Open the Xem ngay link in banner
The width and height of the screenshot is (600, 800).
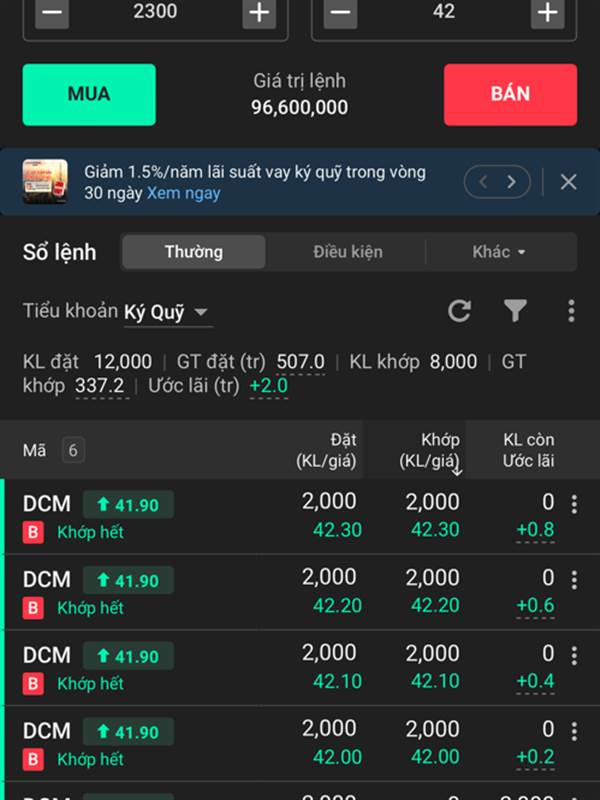click(183, 193)
